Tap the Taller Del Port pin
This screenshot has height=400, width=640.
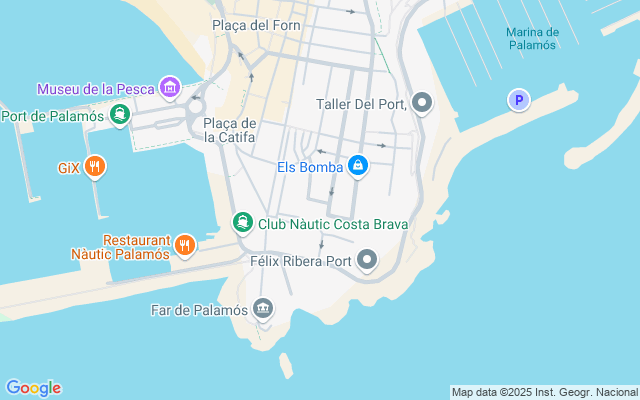422,103
